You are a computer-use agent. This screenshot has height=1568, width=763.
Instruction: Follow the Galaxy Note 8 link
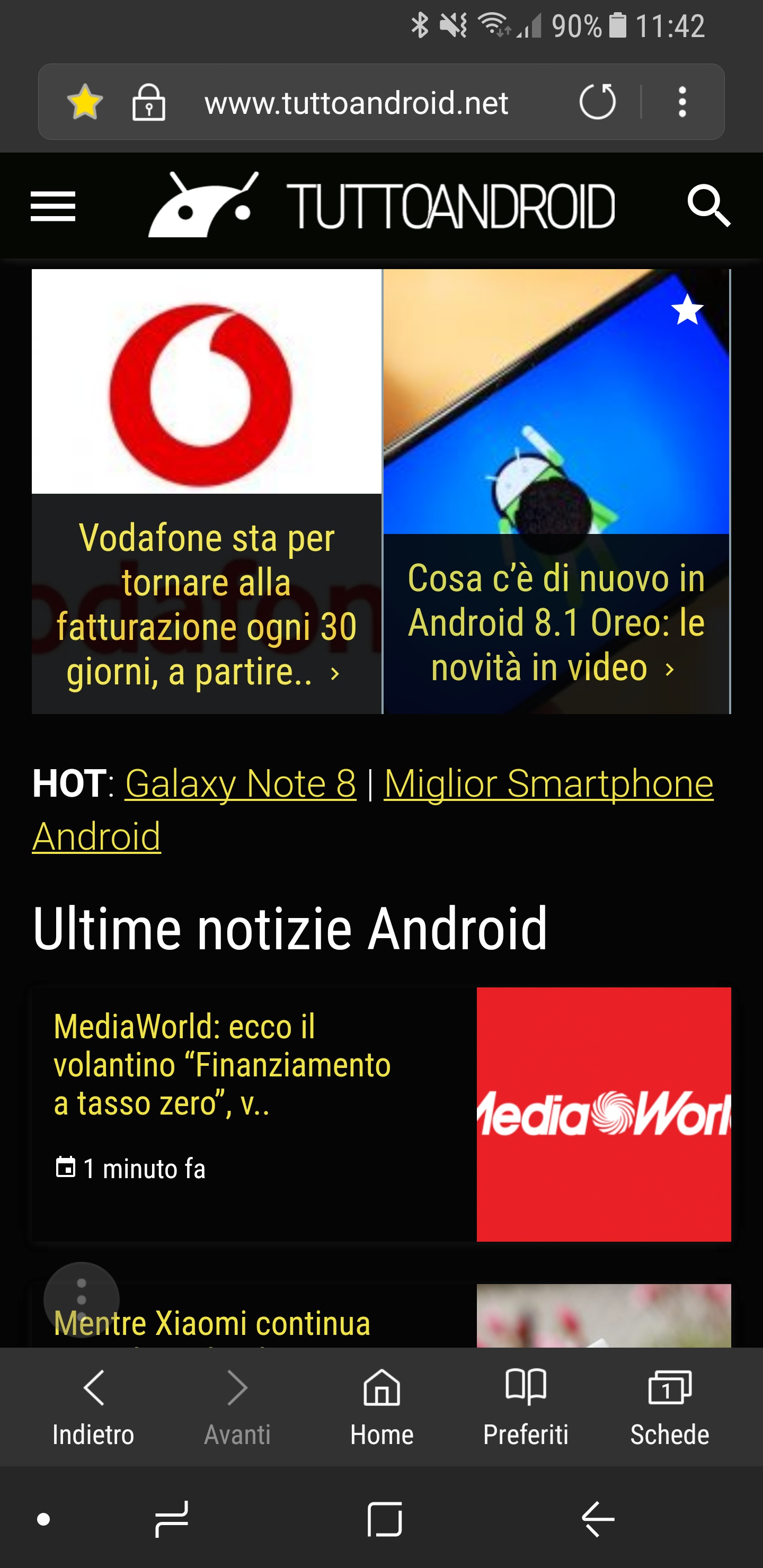(x=241, y=783)
